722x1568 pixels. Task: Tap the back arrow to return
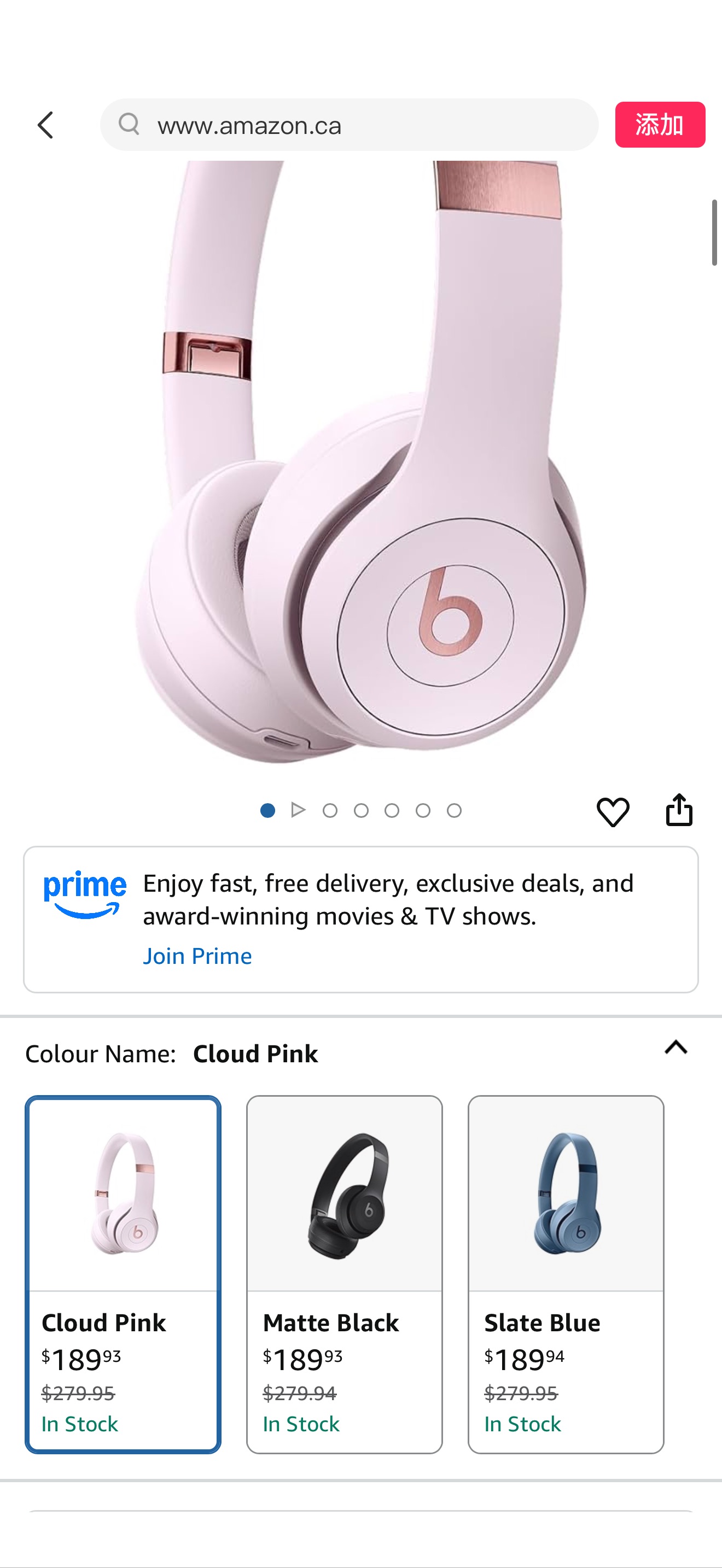pyautogui.click(x=45, y=125)
